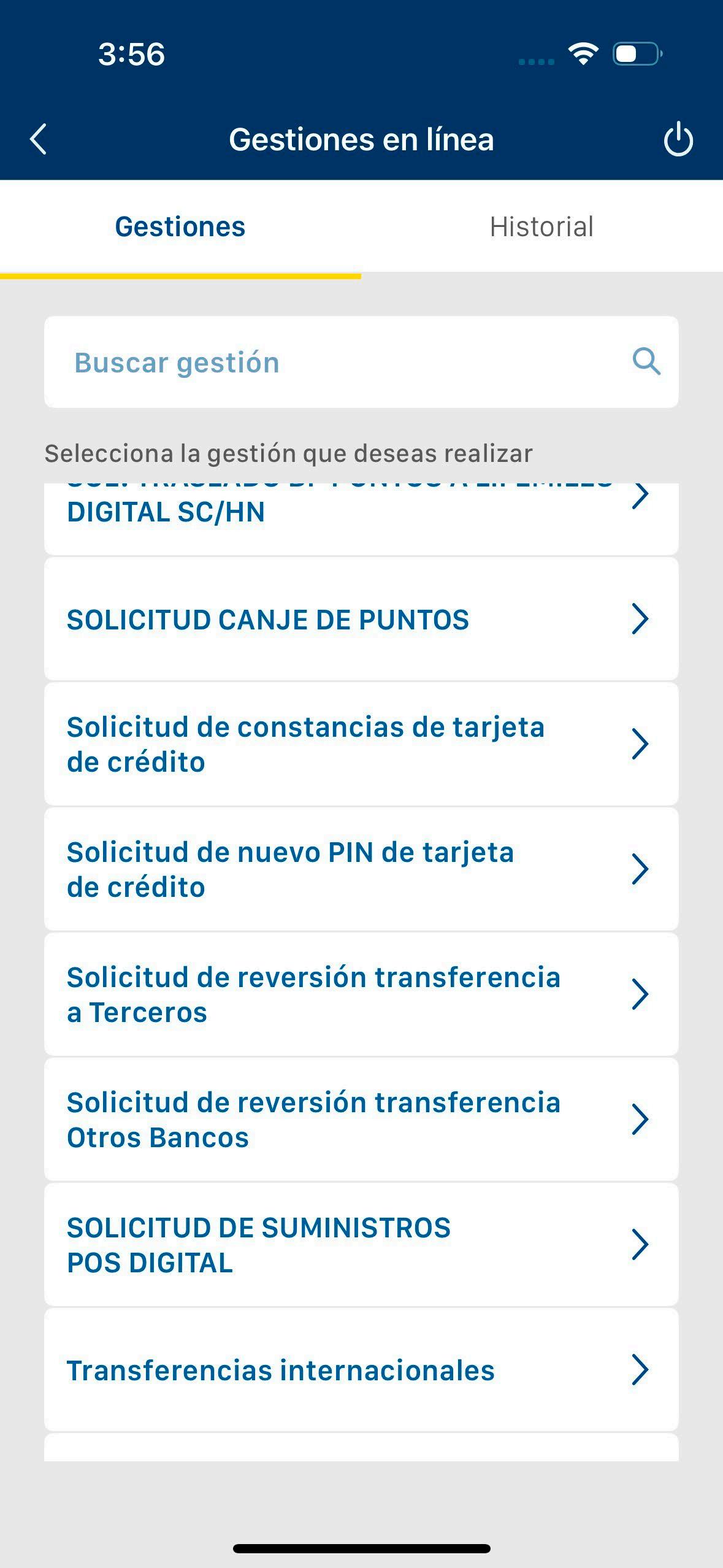
Task: Select SOLICITUD DE SUMINISTROS POS DIGITAL
Action: click(361, 1245)
